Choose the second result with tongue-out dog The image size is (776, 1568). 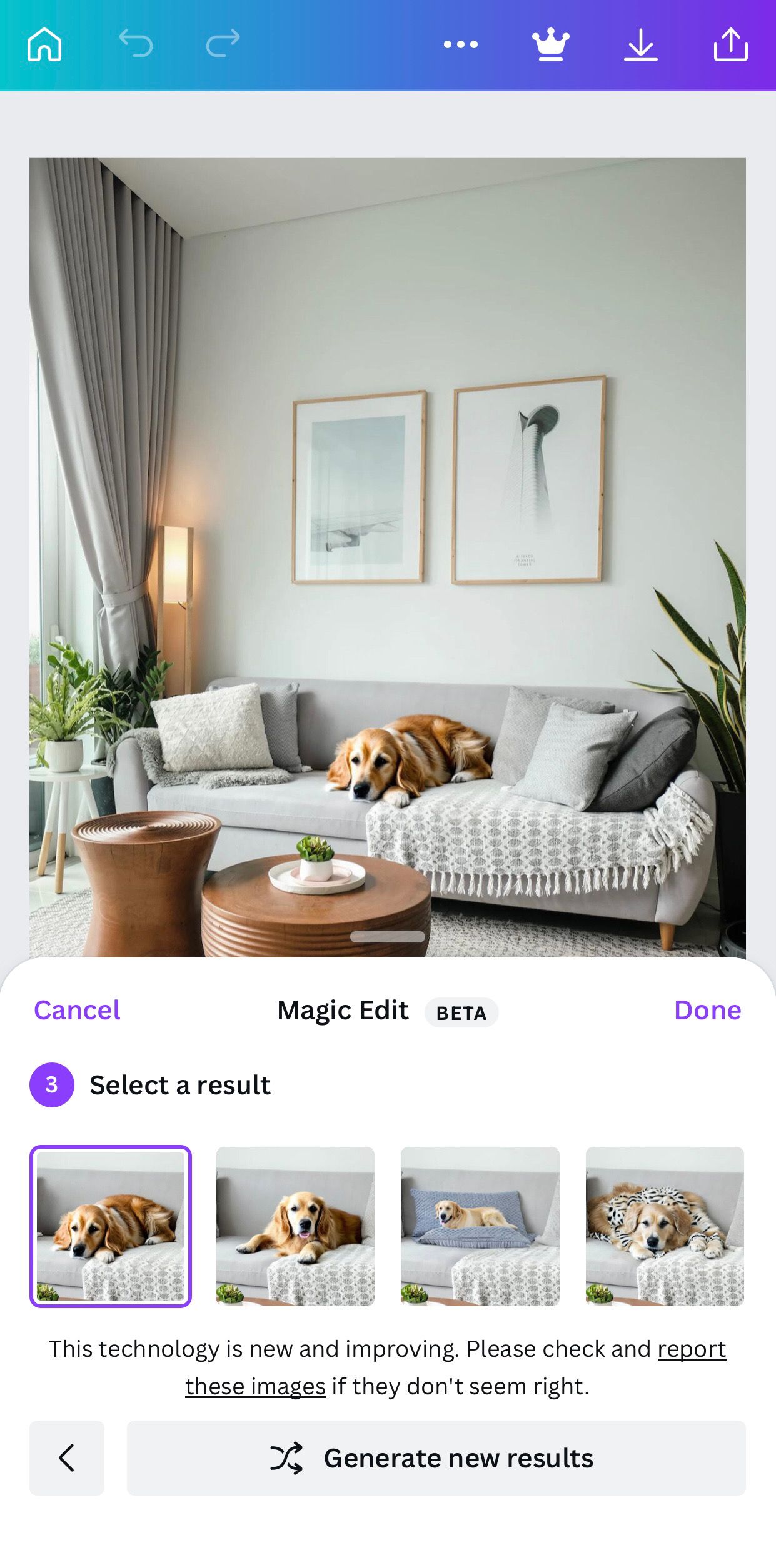tap(295, 1227)
